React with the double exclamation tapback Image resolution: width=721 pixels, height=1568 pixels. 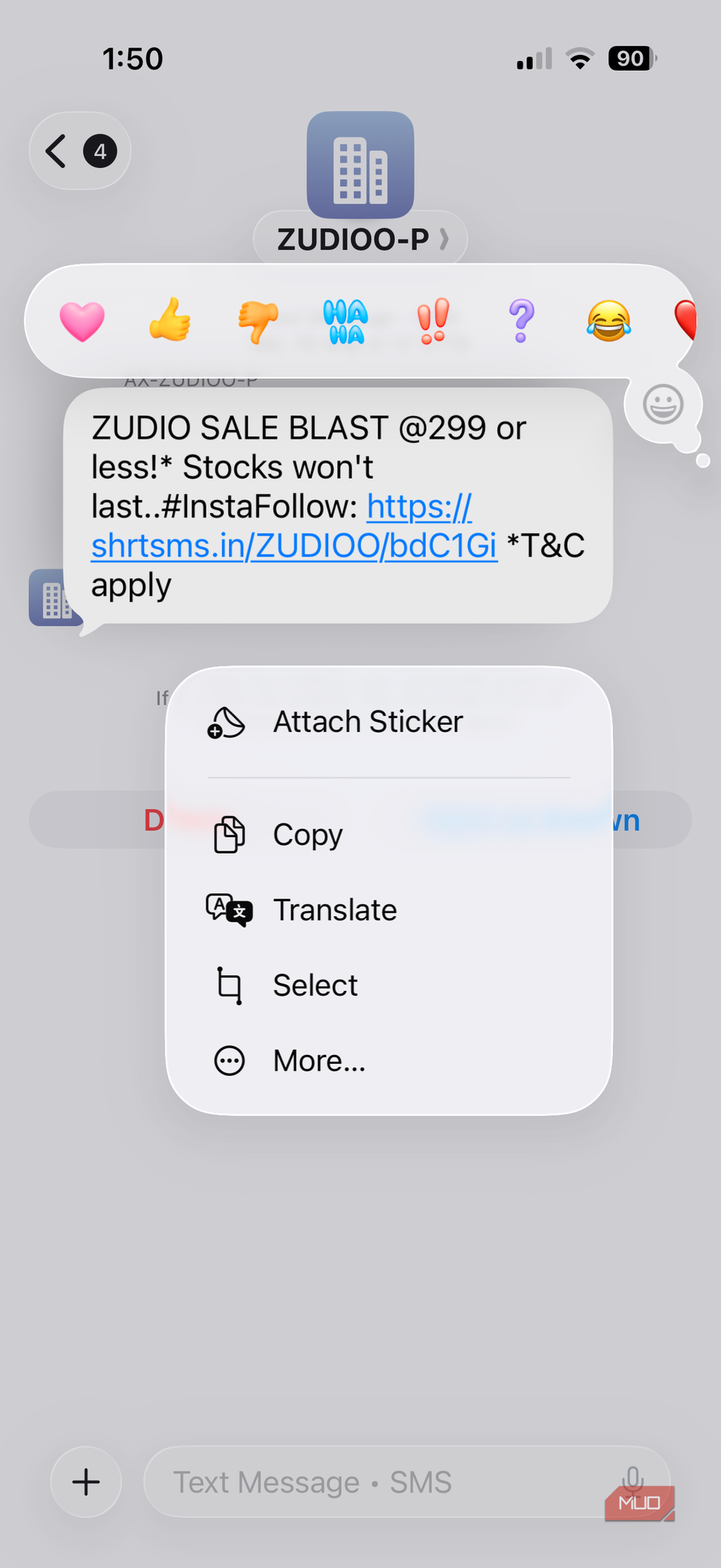(433, 321)
